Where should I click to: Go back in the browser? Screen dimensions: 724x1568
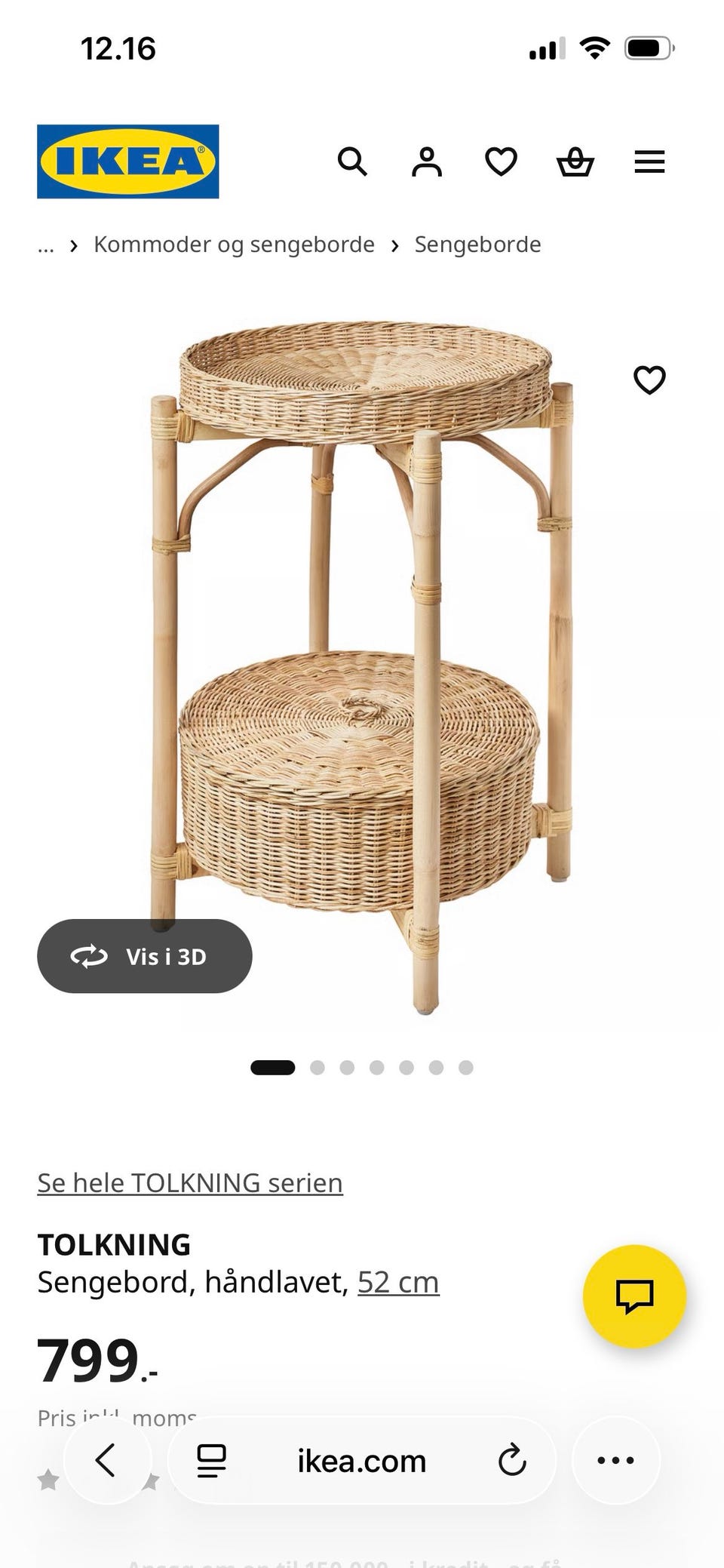[x=106, y=1460]
